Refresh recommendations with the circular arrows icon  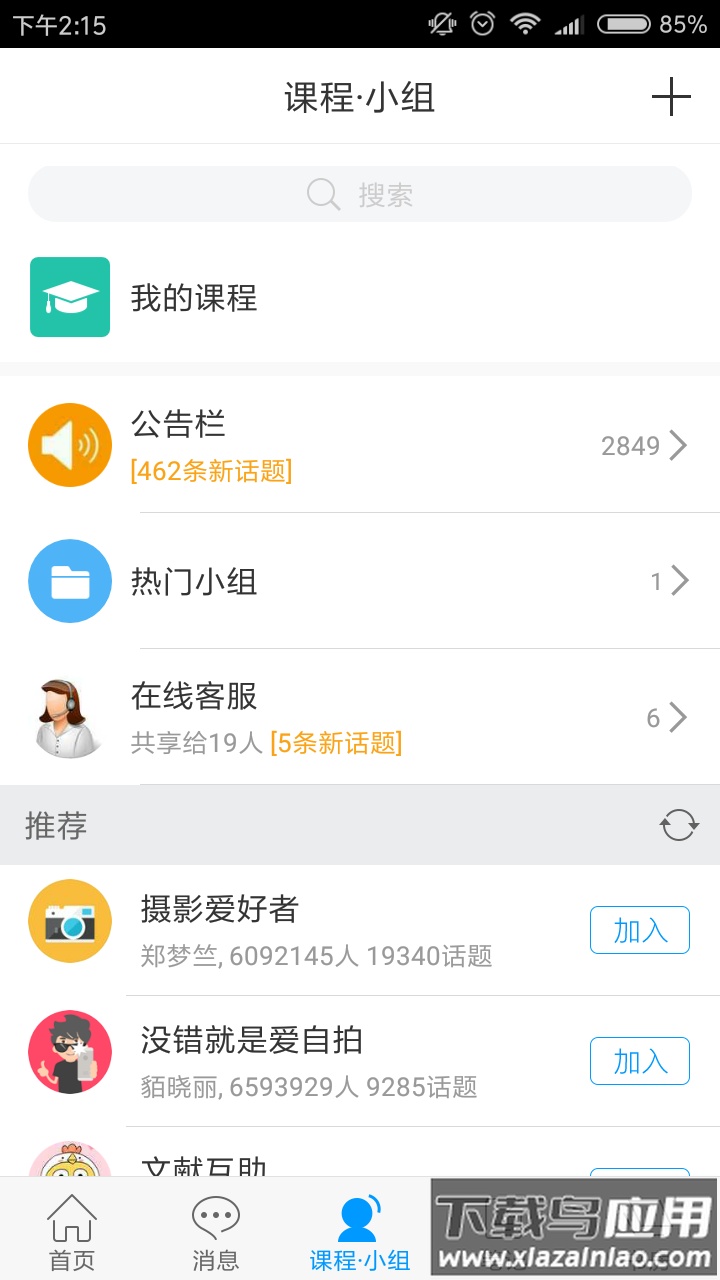click(x=679, y=824)
